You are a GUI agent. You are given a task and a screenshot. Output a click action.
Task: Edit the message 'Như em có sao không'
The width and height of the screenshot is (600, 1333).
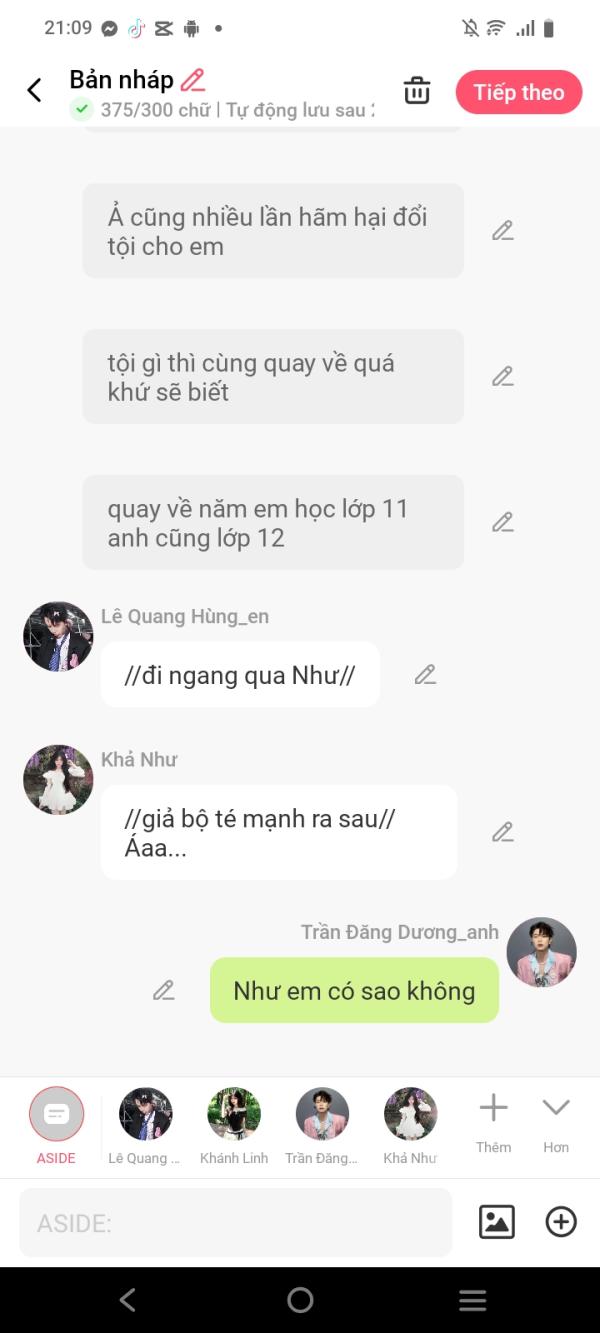tap(164, 991)
